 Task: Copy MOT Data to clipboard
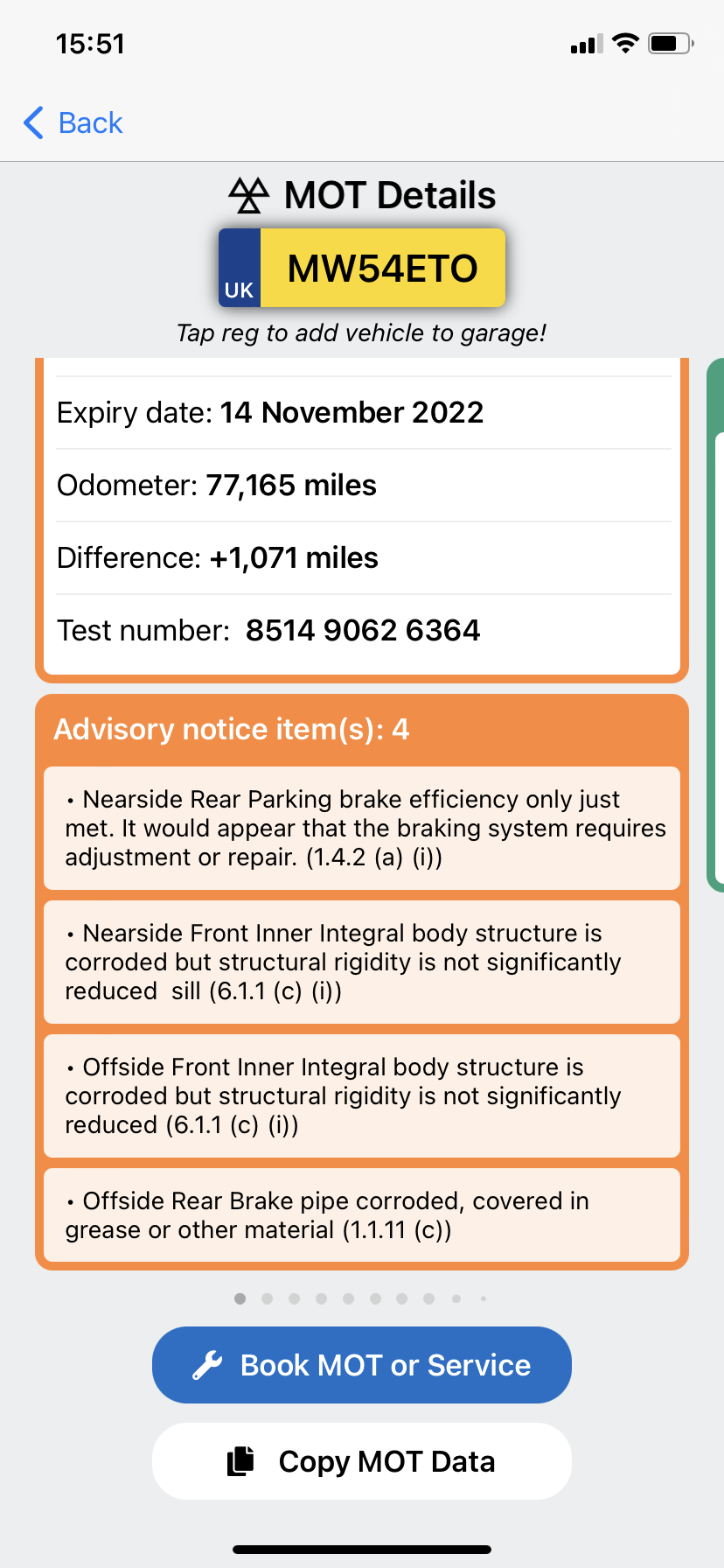coord(362,1461)
